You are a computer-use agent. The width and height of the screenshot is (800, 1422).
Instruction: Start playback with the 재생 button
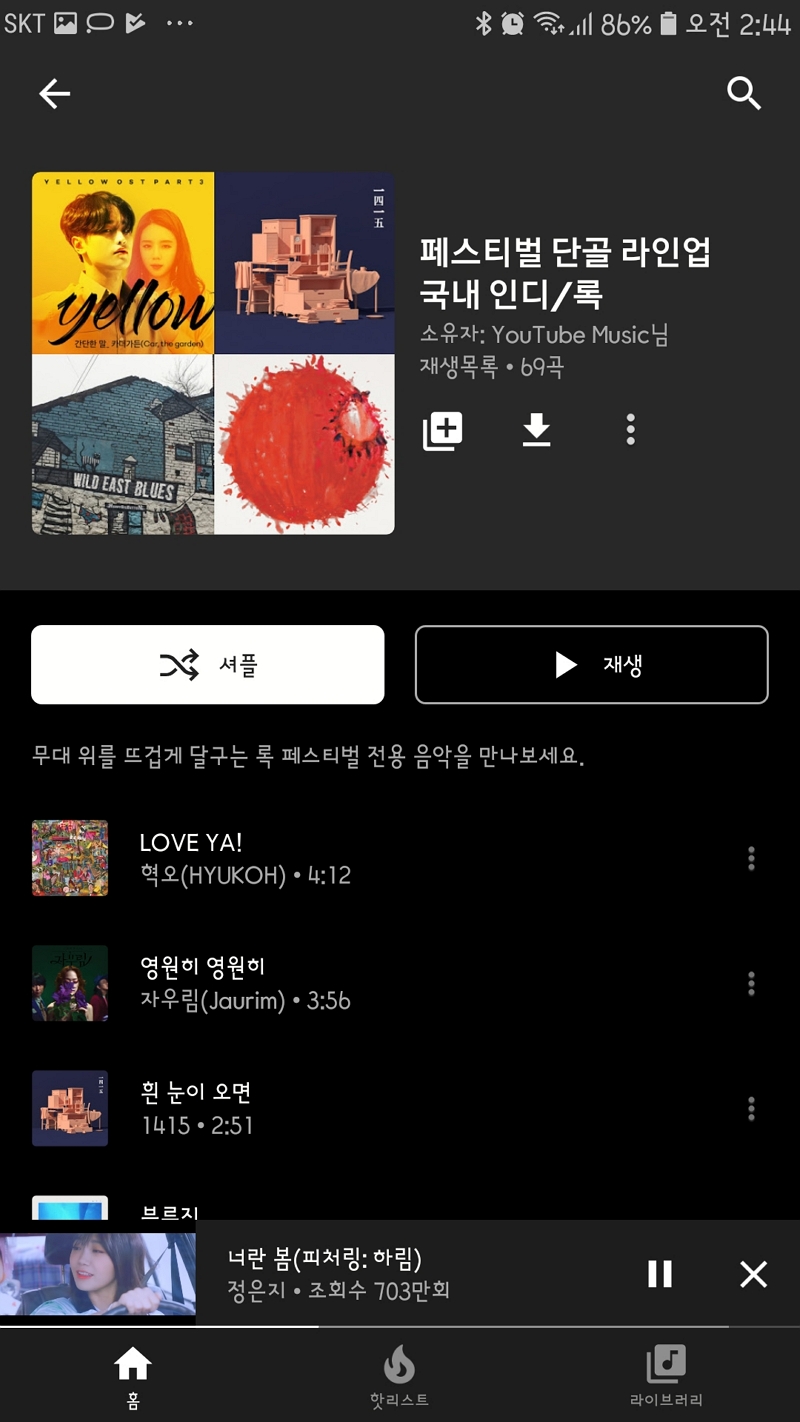pos(591,665)
